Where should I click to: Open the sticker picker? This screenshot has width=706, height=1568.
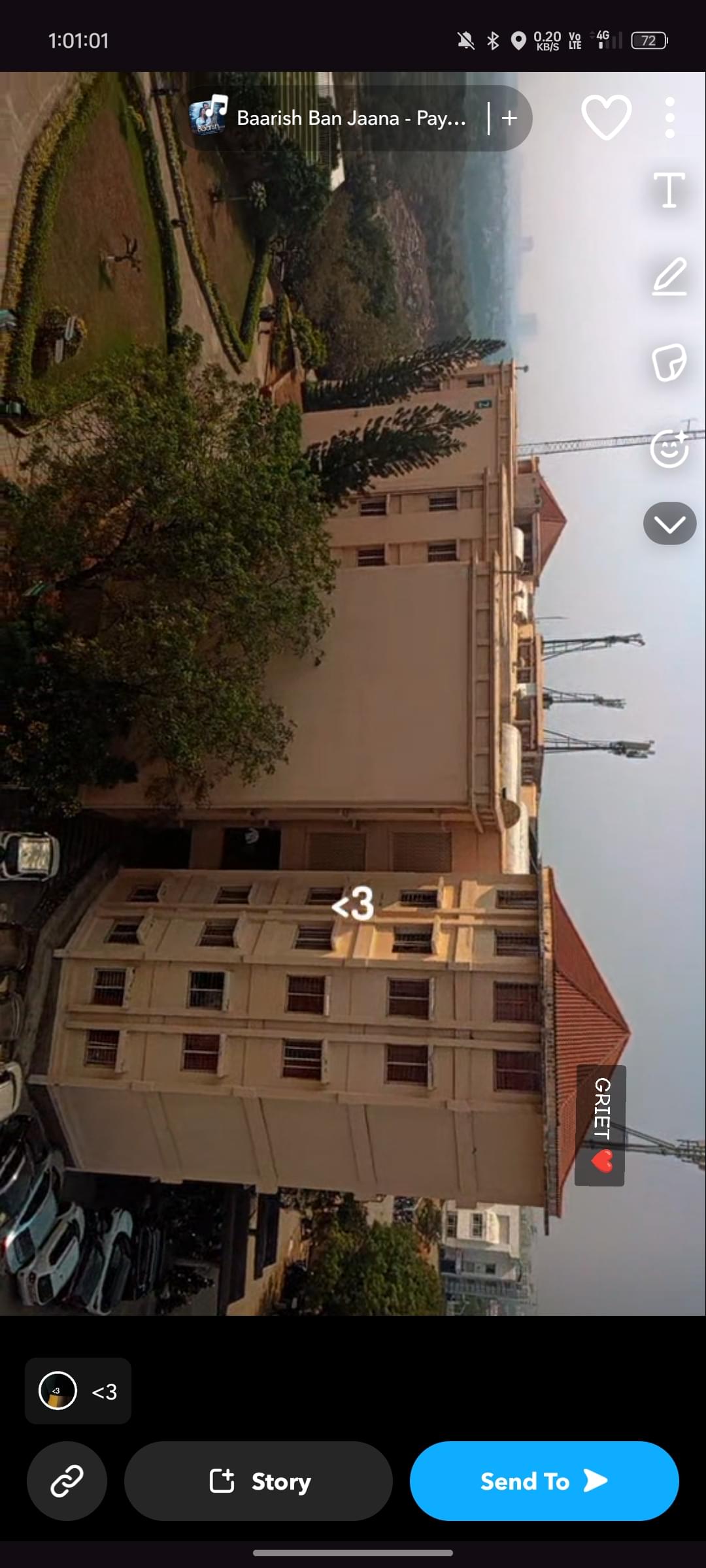coord(669,362)
